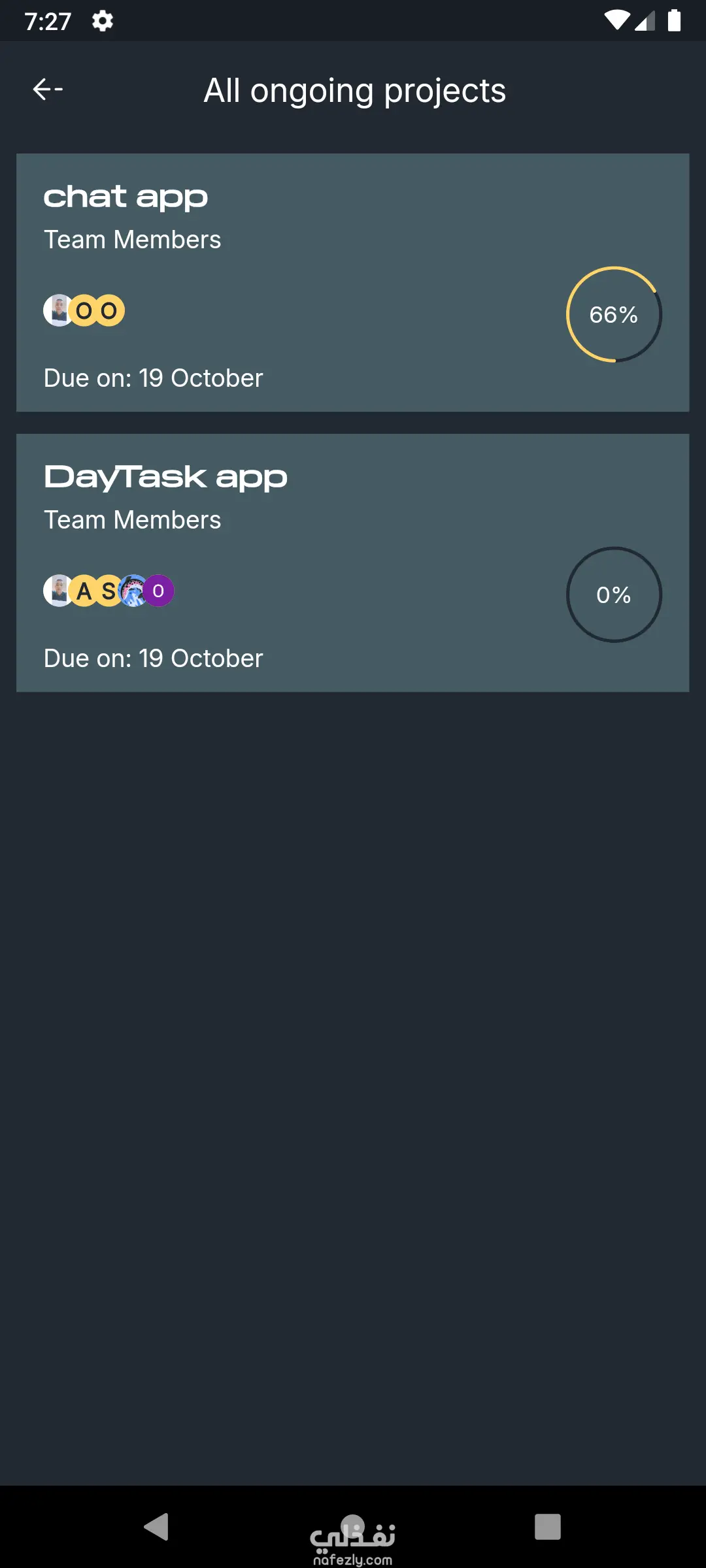Open the chat app project card
706x1568 pixels.
[352, 282]
